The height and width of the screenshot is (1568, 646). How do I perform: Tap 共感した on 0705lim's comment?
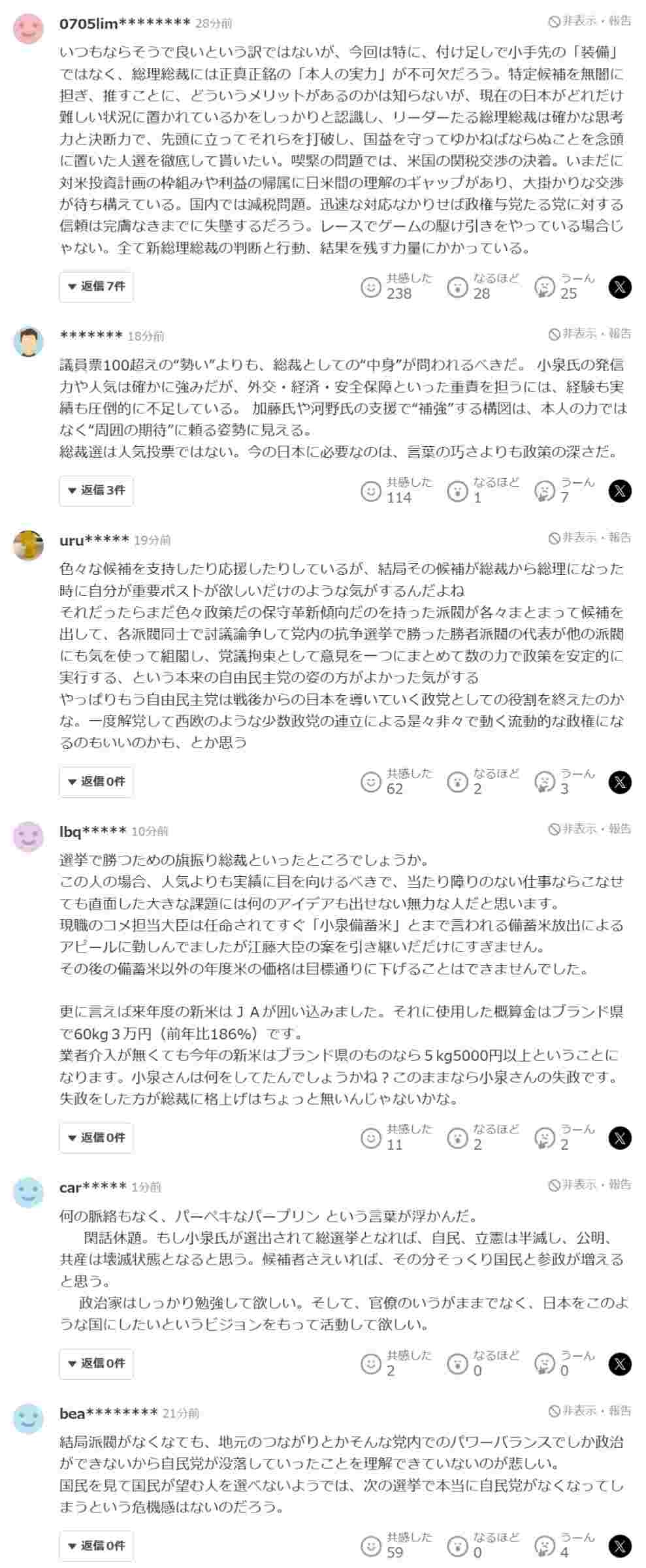click(371, 287)
